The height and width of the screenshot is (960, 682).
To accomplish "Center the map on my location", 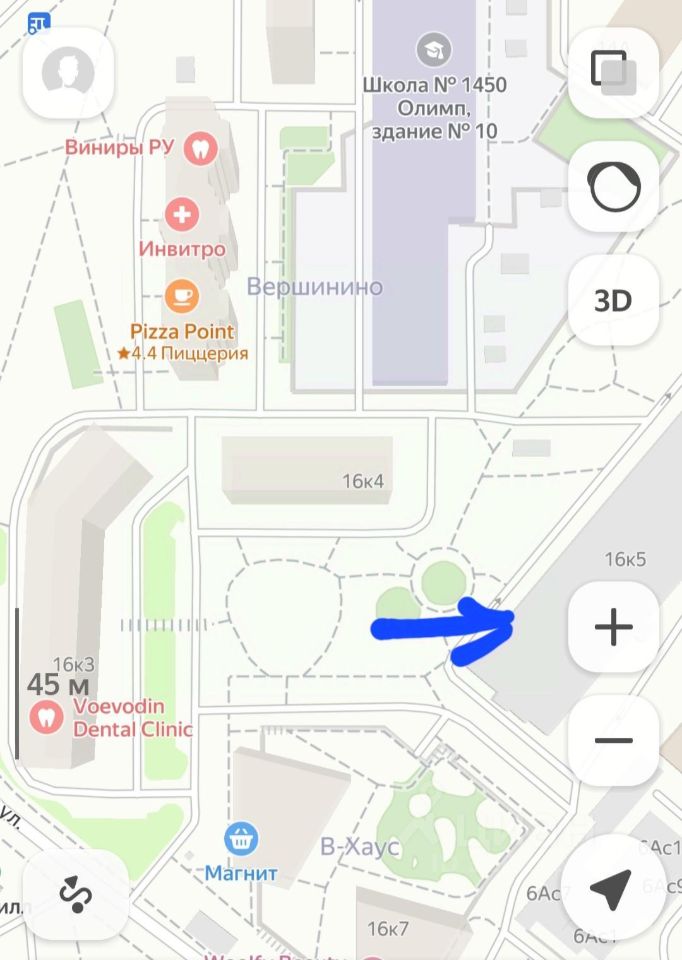I will (611, 886).
